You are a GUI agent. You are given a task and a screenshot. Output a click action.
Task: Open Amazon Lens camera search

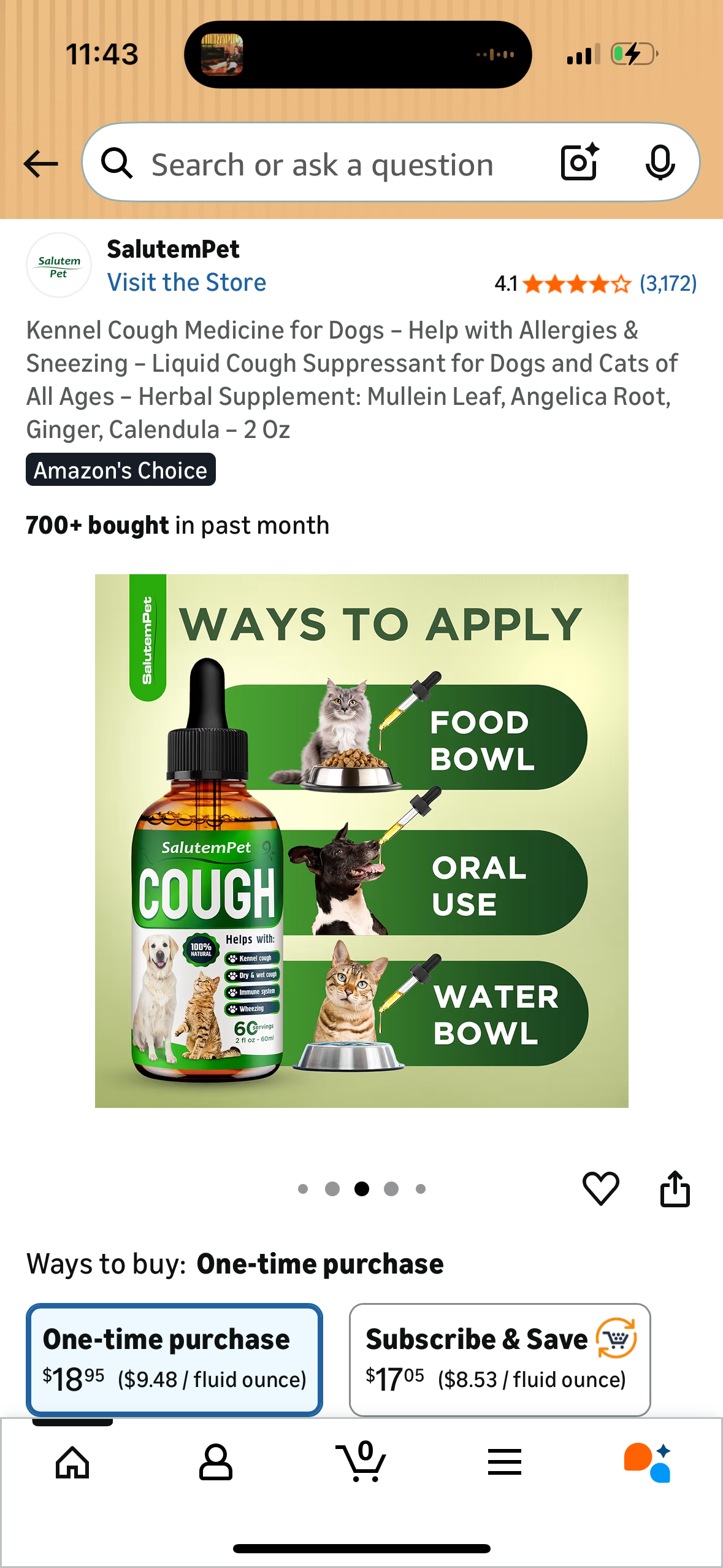point(578,163)
